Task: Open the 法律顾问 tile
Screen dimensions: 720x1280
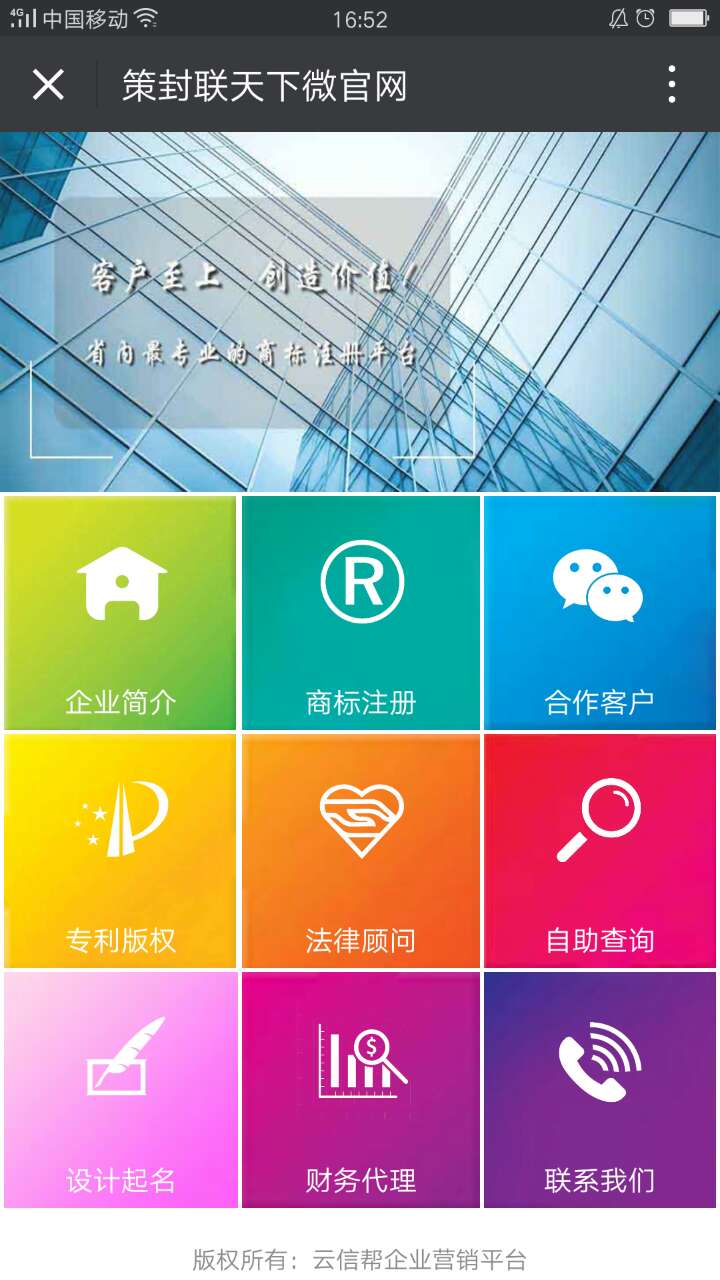Action: pos(360,851)
